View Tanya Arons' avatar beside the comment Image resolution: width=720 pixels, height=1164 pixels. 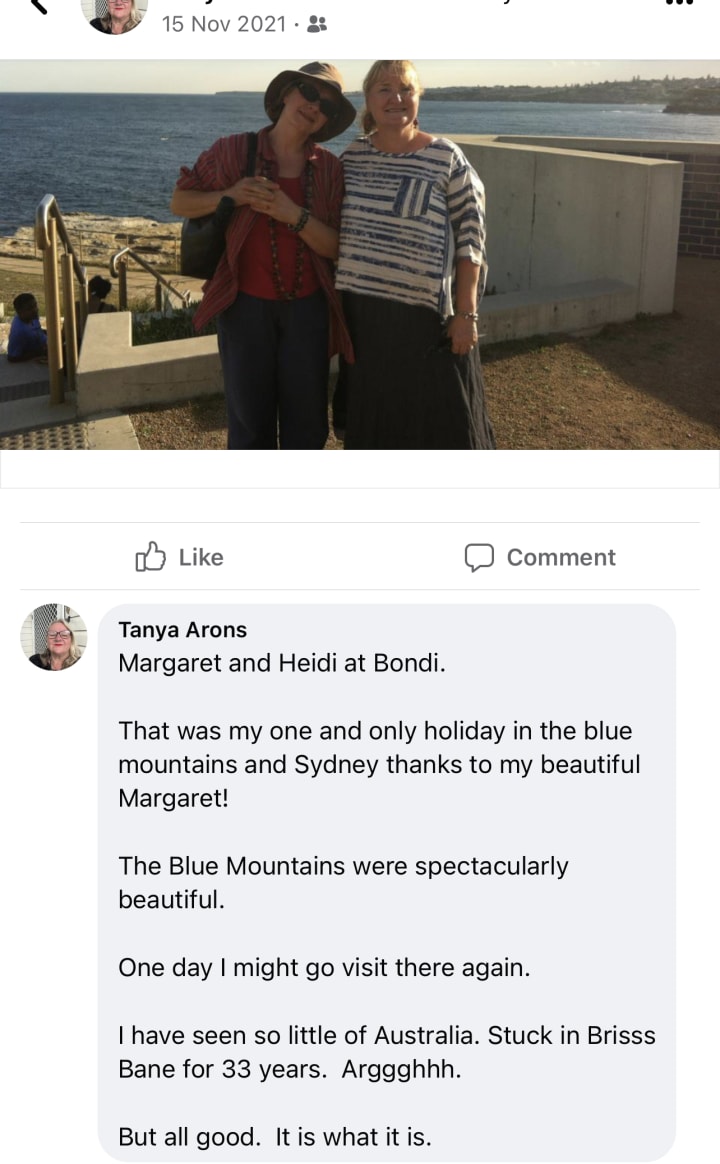point(54,637)
